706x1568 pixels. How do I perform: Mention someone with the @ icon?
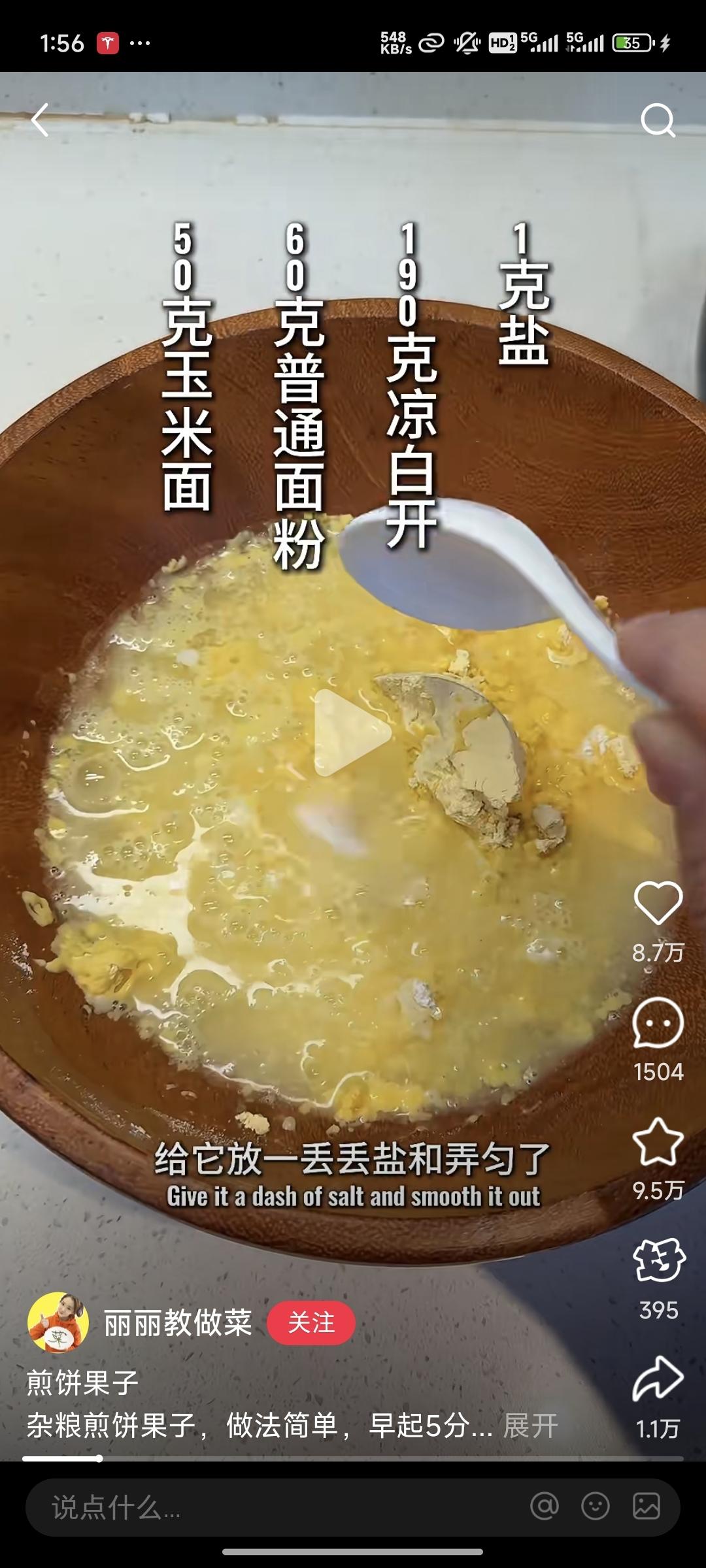point(544,1507)
